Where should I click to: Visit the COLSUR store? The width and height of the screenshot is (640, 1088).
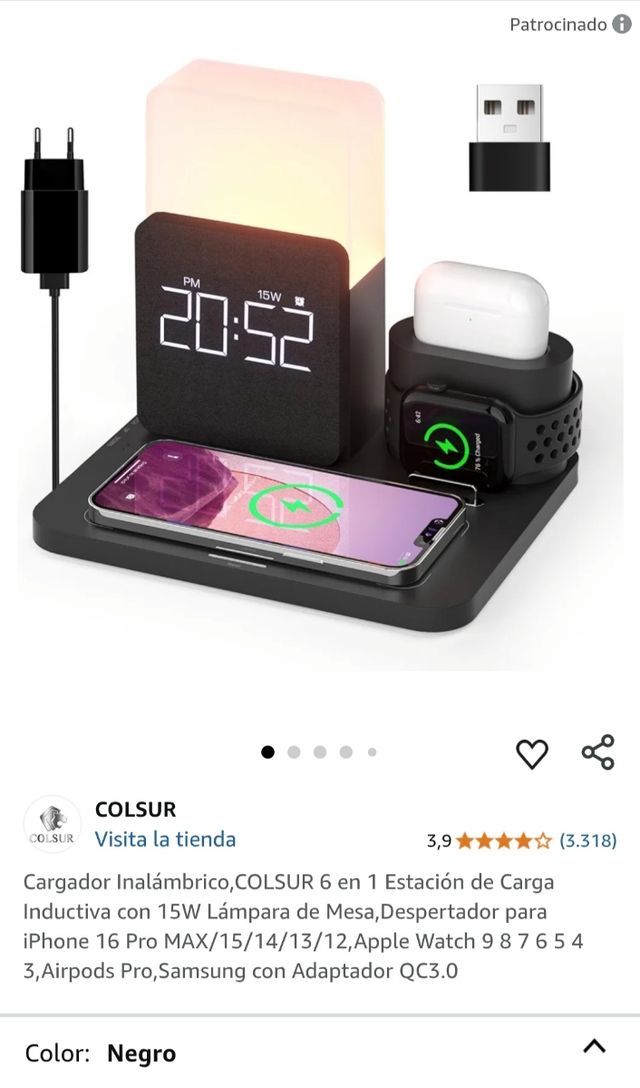click(x=165, y=839)
